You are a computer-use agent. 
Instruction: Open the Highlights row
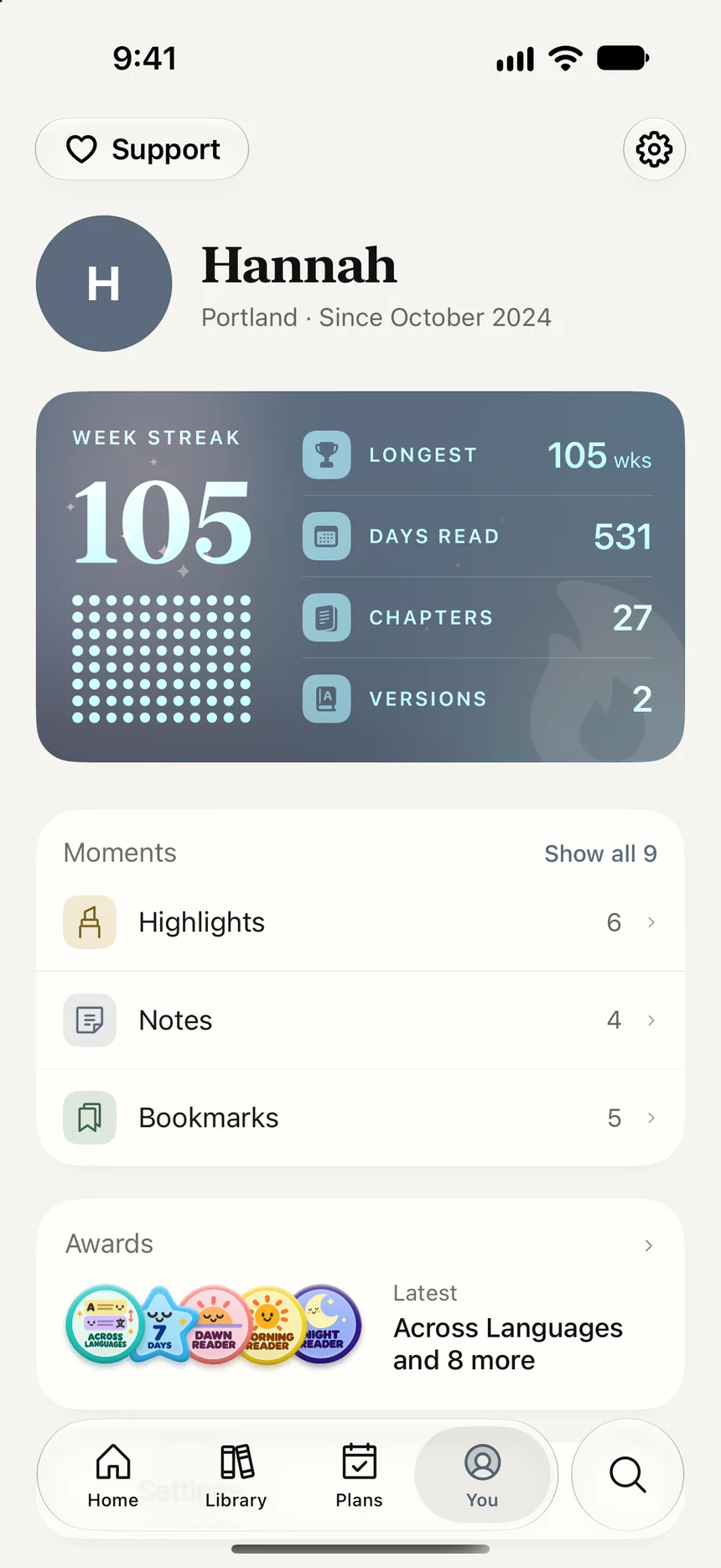coord(360,922)
